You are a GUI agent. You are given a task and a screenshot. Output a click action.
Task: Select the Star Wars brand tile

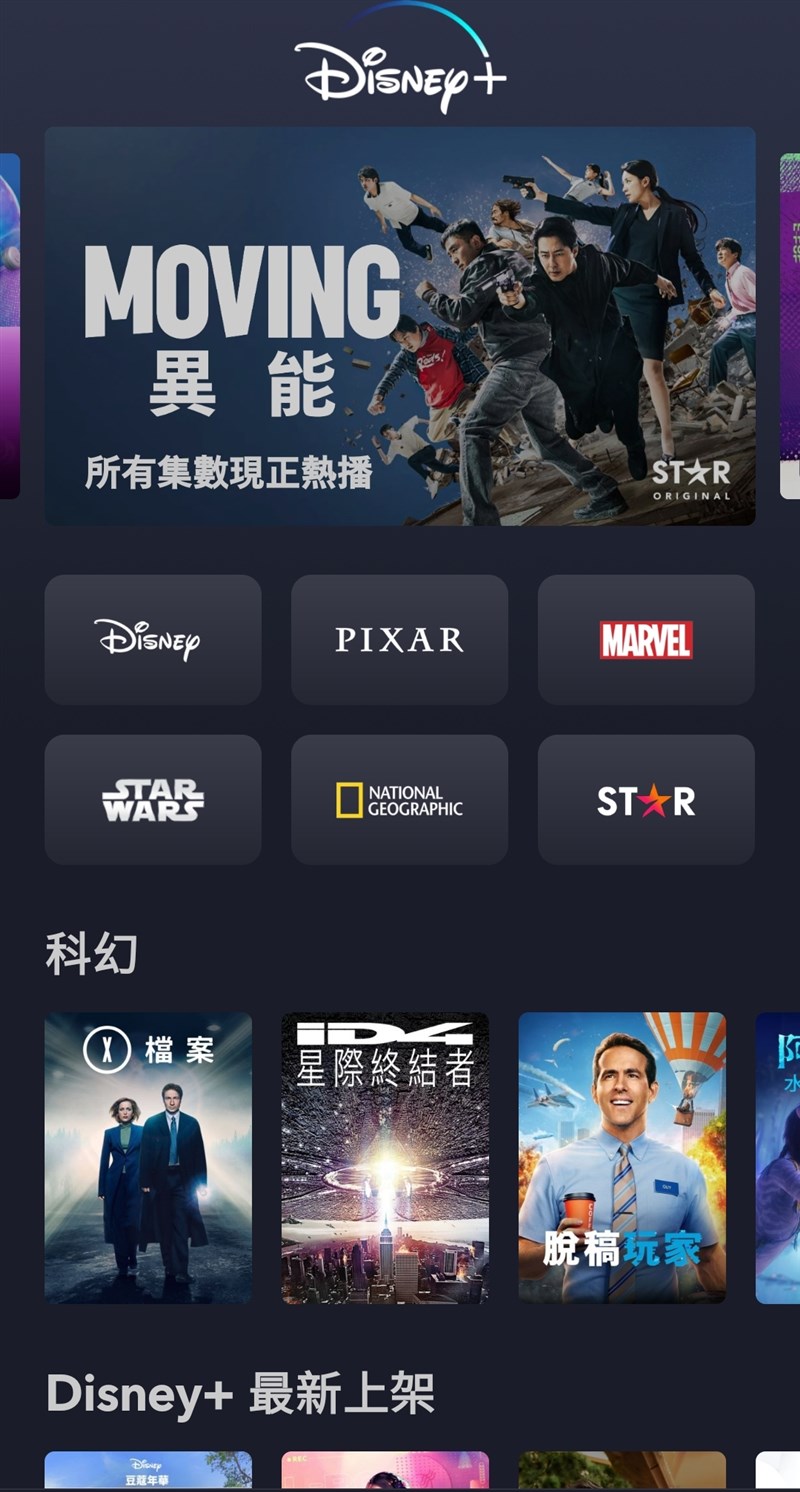pyautogui.click(x=153, y=800)
